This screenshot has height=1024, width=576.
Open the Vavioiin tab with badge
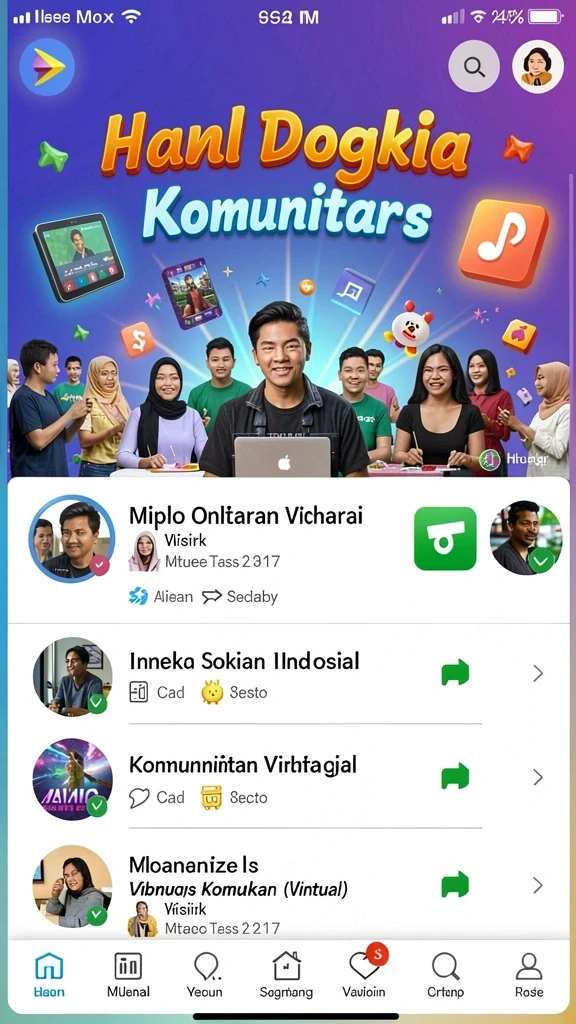[x=364, y=973]
